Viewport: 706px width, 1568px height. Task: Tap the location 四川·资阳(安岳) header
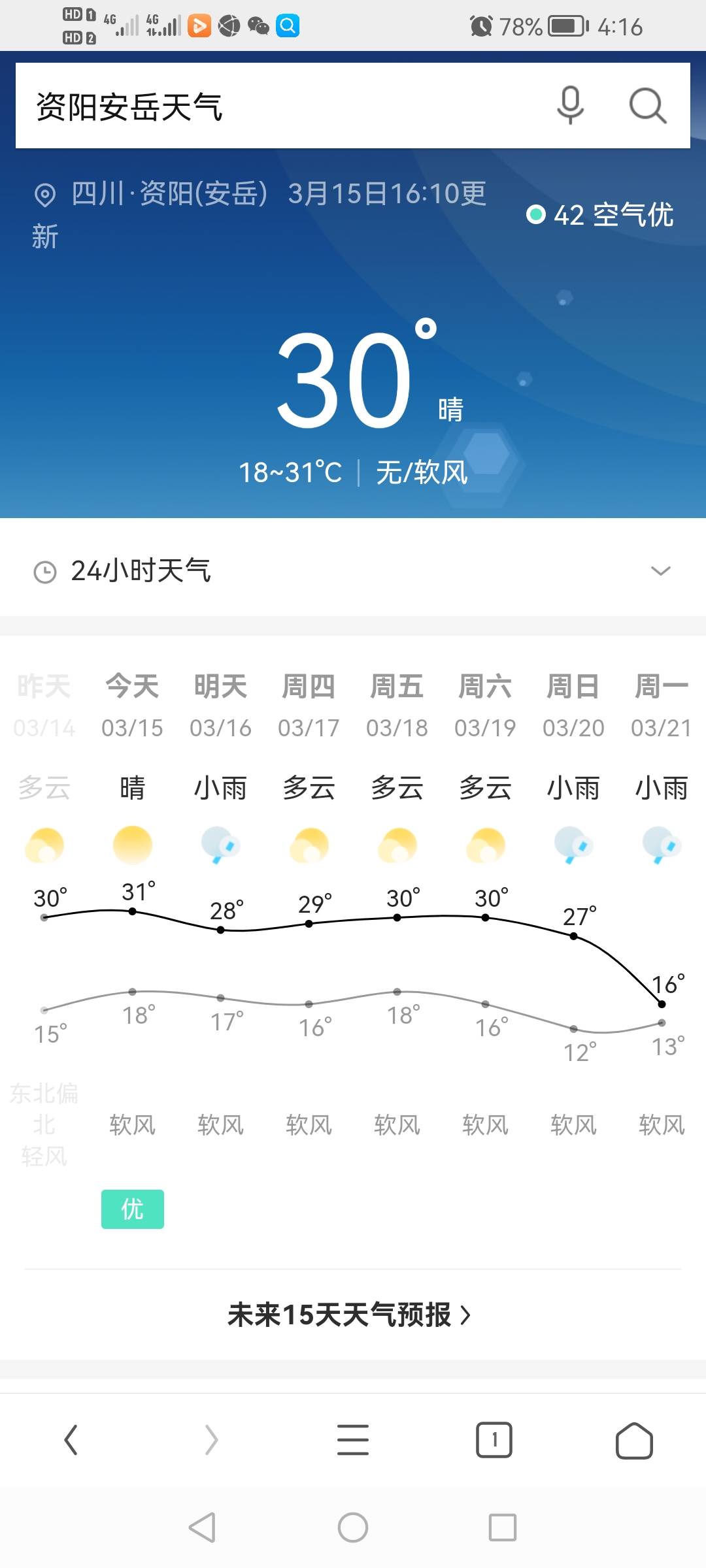pyautogui.click(x=169, y=193)
